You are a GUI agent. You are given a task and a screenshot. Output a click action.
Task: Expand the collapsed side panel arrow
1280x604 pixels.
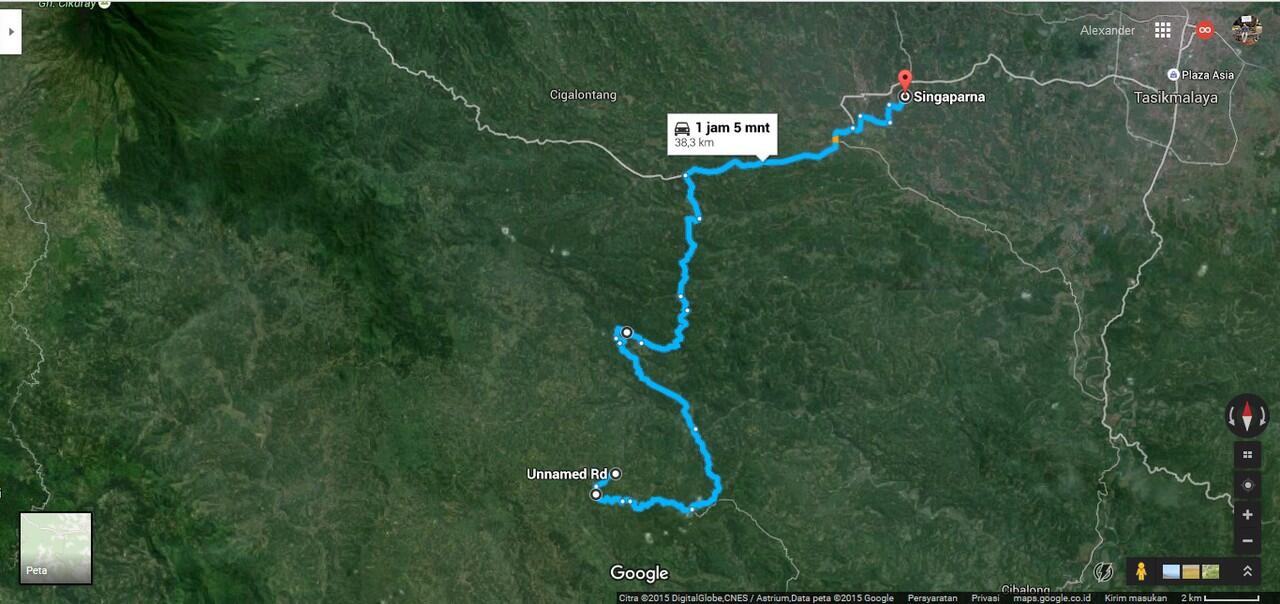click(10, 31)
